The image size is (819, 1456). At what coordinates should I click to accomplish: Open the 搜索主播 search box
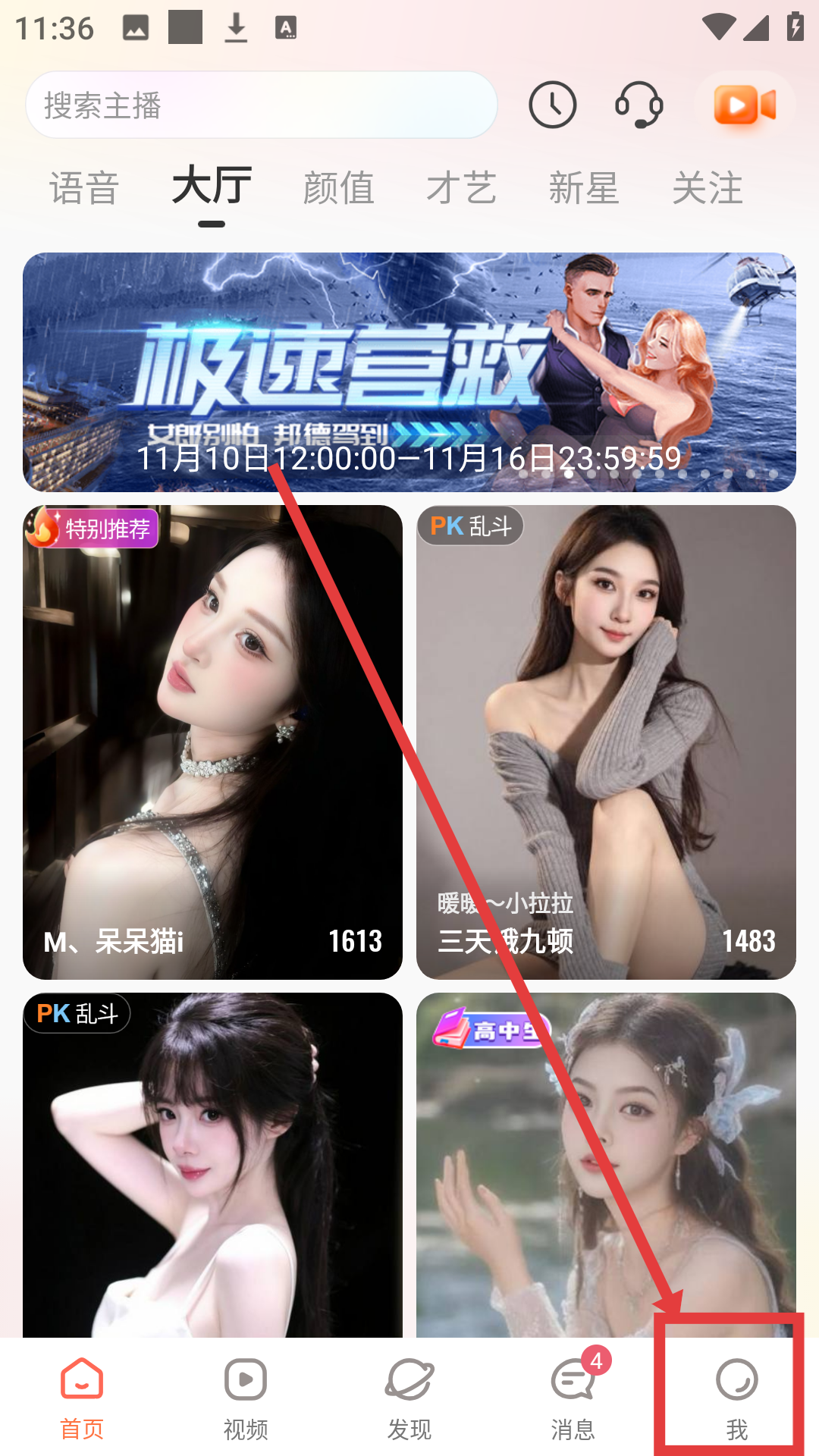tap(262, 105)
